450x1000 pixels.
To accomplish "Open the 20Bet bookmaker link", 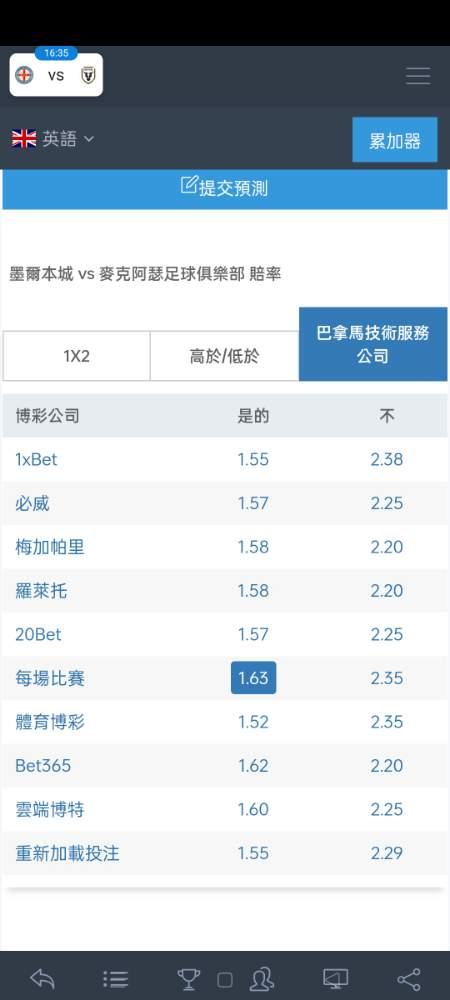I will (x=38, y=635).
